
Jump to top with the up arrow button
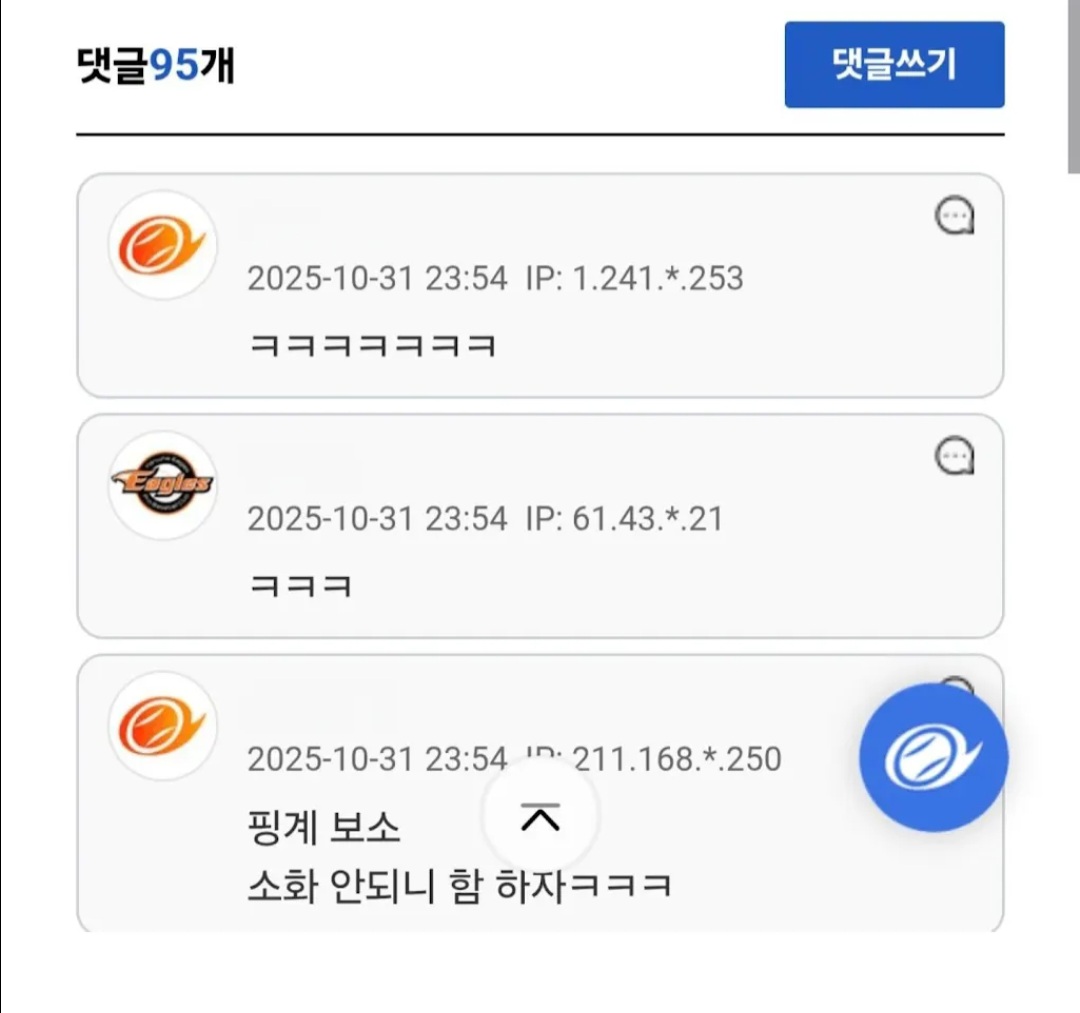pyautogui.click(x=541, y=817)
